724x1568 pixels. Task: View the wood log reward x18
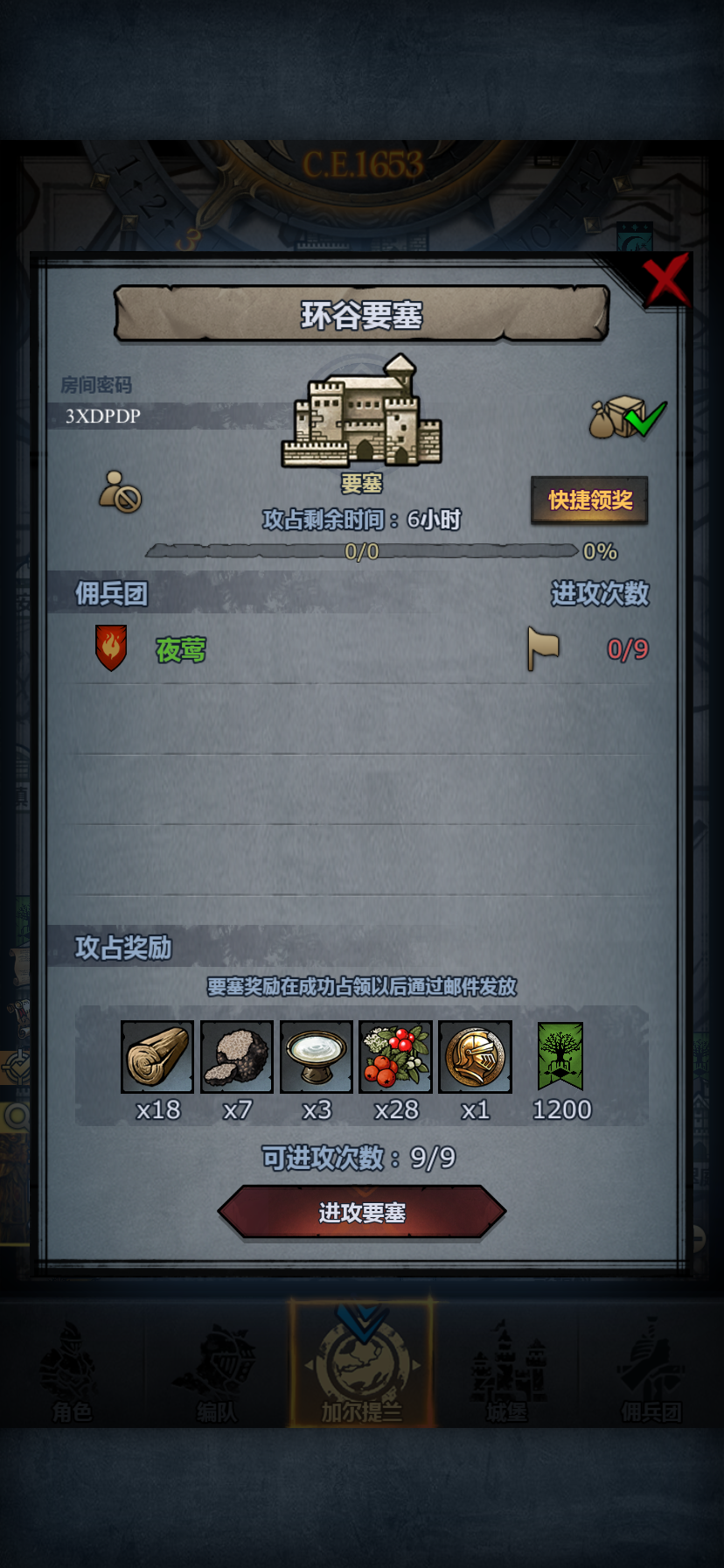157,1057
